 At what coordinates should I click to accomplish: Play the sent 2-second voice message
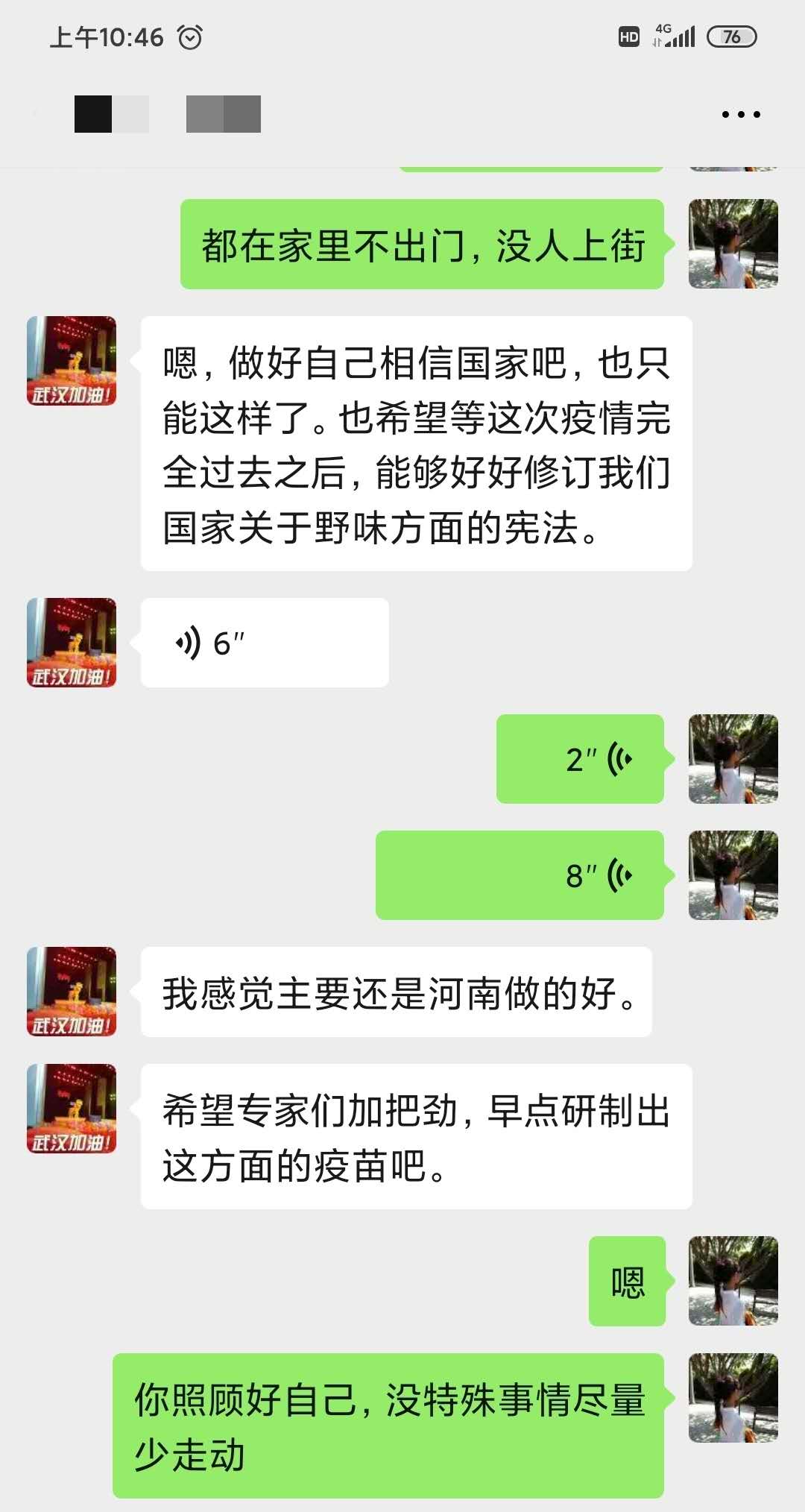(580, 759)
